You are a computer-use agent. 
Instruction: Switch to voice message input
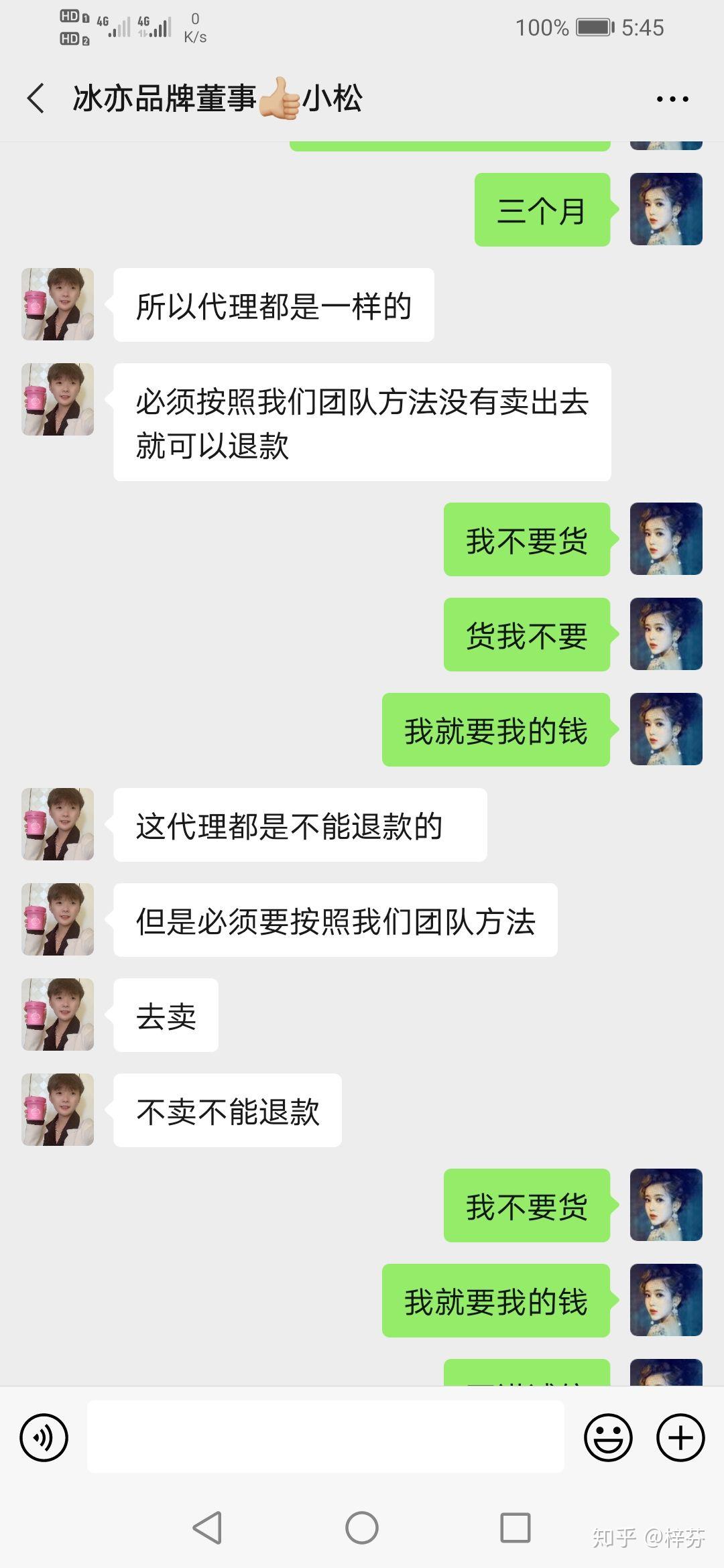[x=44, y=1437]
